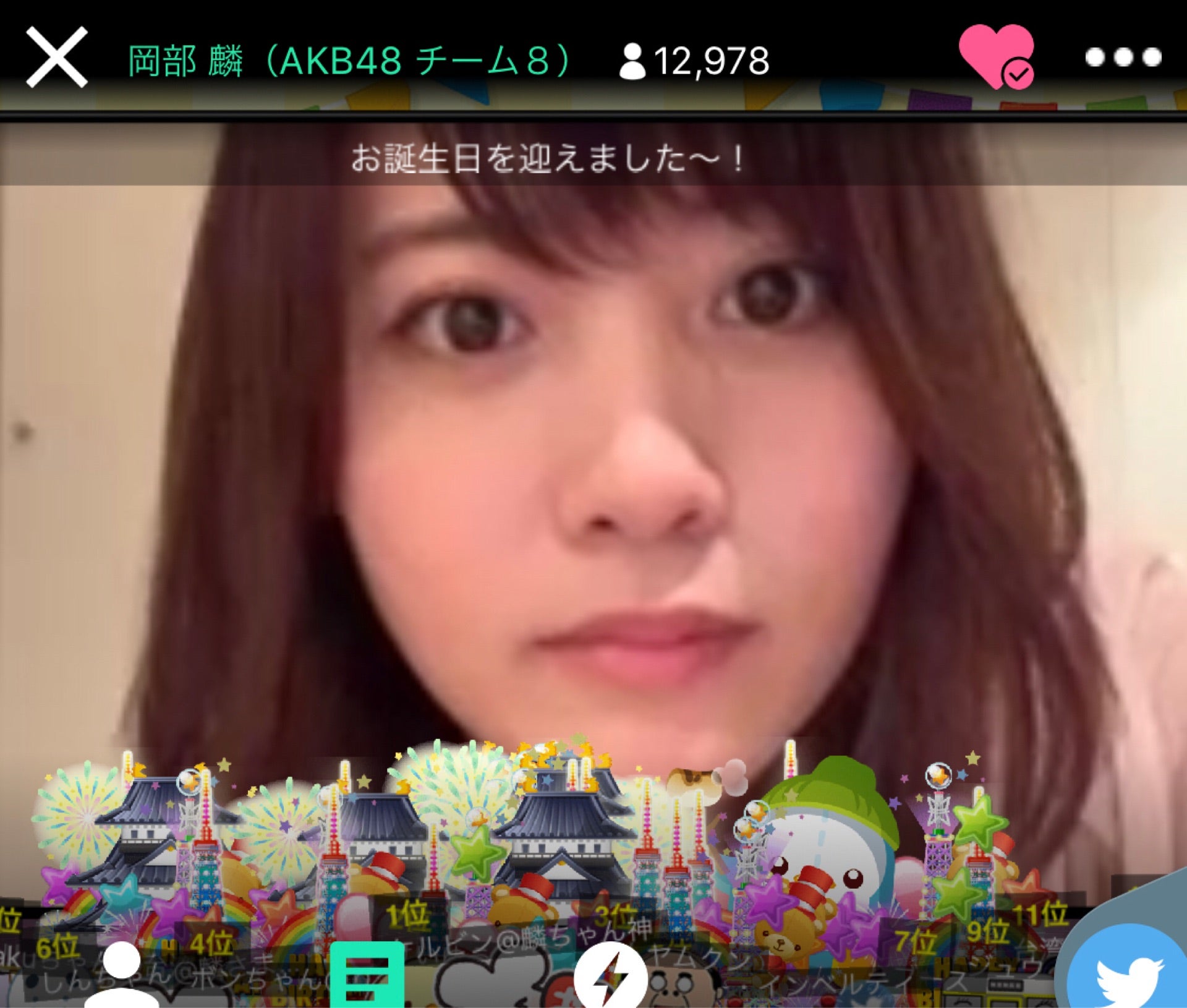The width and height of the screenshot is (1187, 1008).
Task: Close the live stream with the X
Action: point(56,58)
